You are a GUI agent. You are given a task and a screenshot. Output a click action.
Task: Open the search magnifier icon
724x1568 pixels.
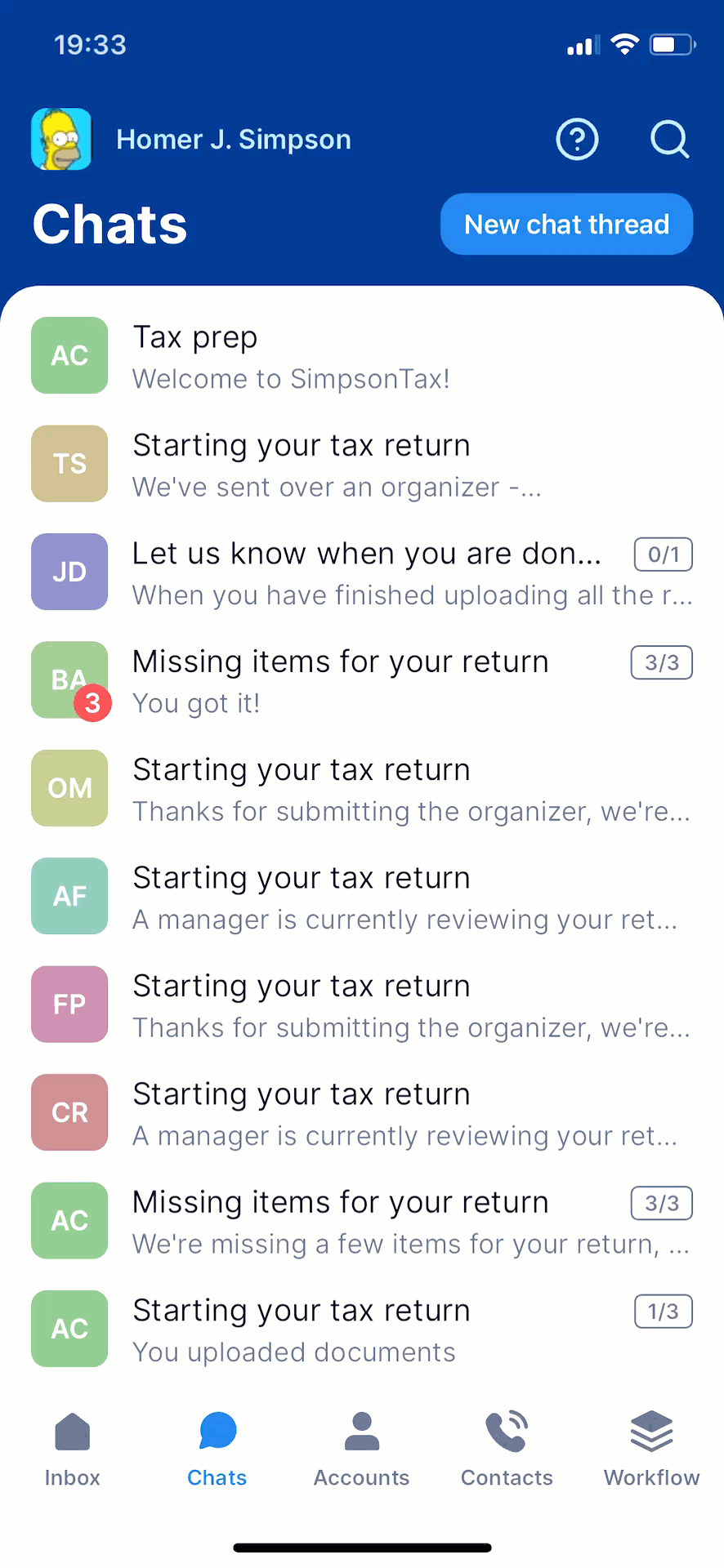669,140
